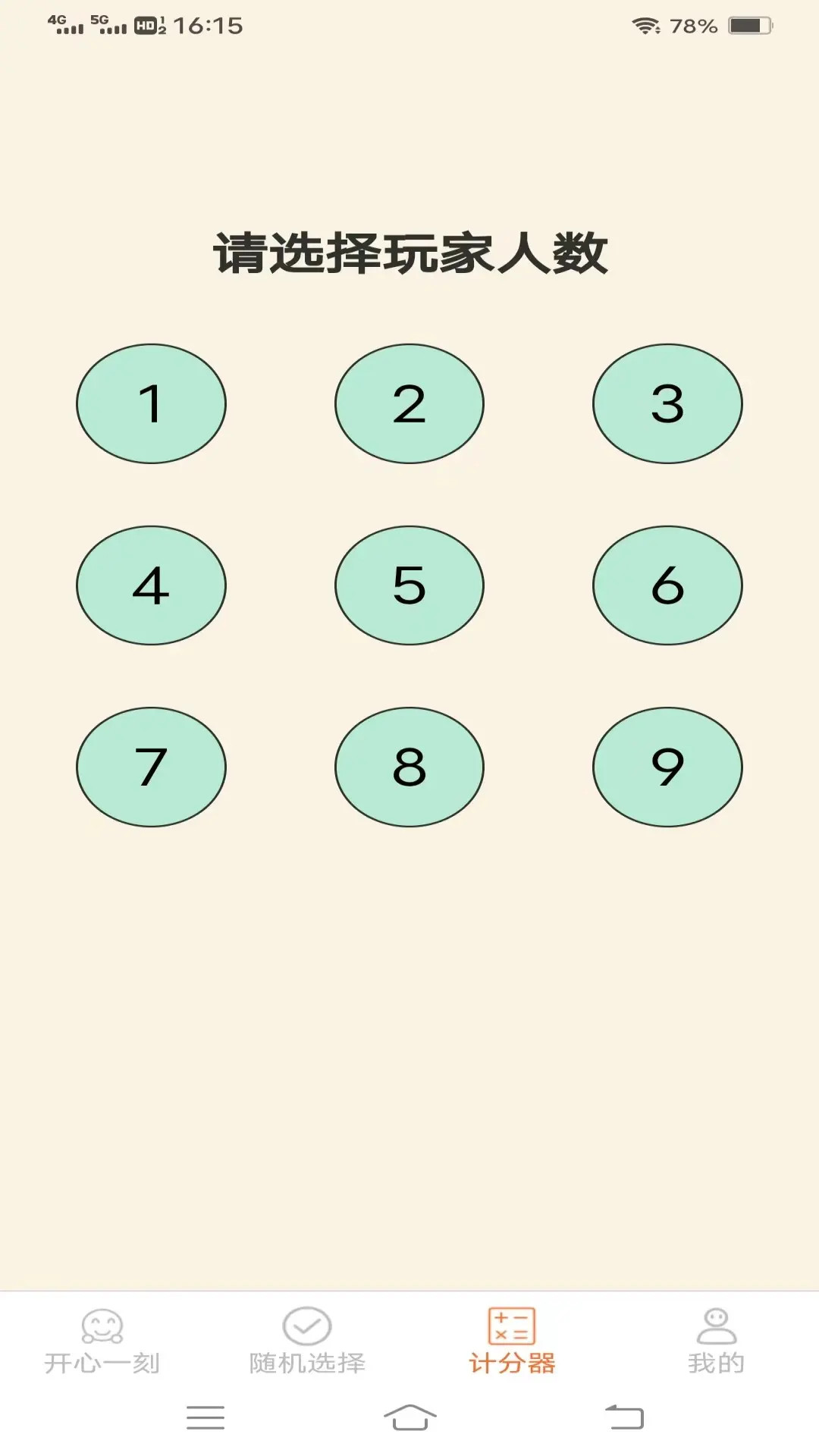
Task: Go to the 我的 tab
Action: click(x=716, y=1341)
